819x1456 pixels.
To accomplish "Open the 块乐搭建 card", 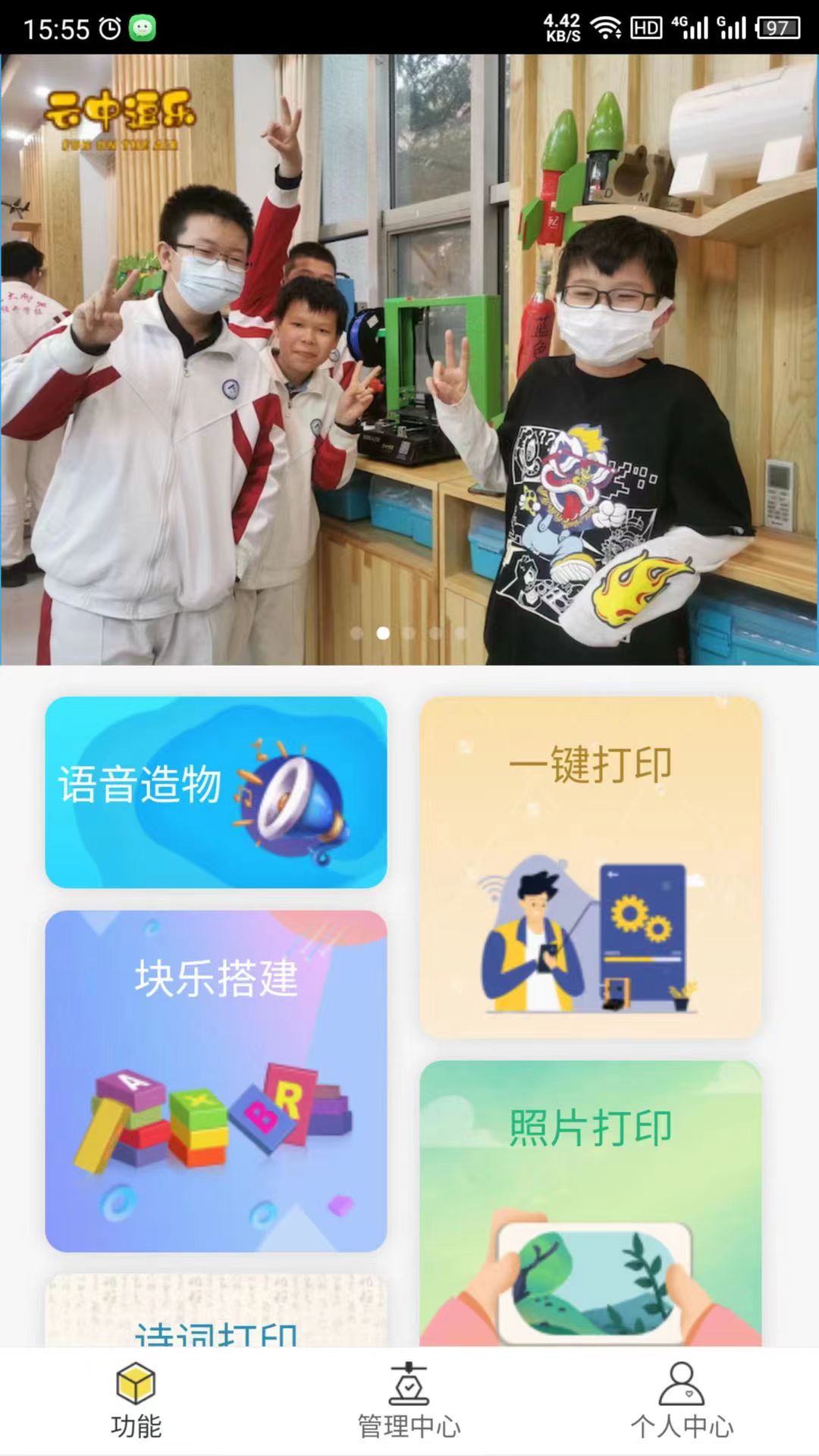I will pyautogui.click(x=216, y=1081).
